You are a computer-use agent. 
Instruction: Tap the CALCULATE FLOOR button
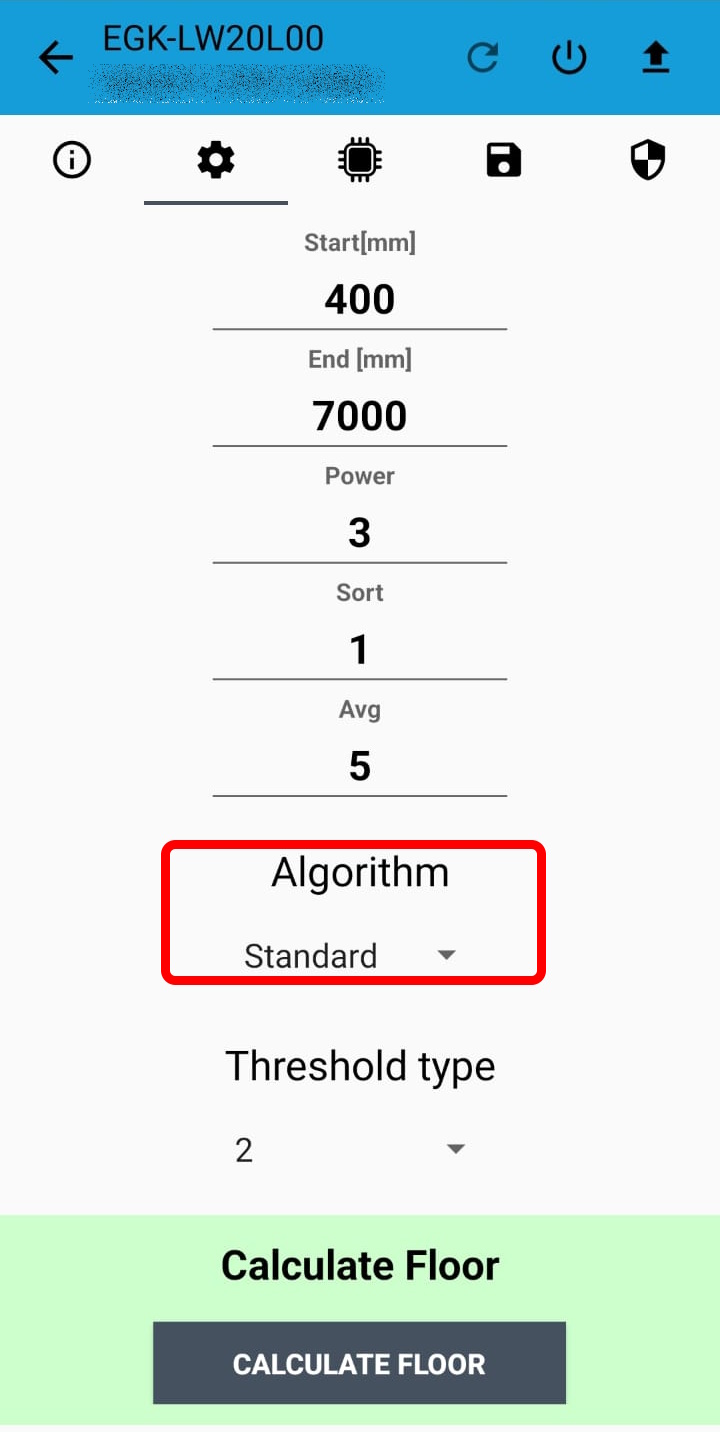click(359, 1364)
